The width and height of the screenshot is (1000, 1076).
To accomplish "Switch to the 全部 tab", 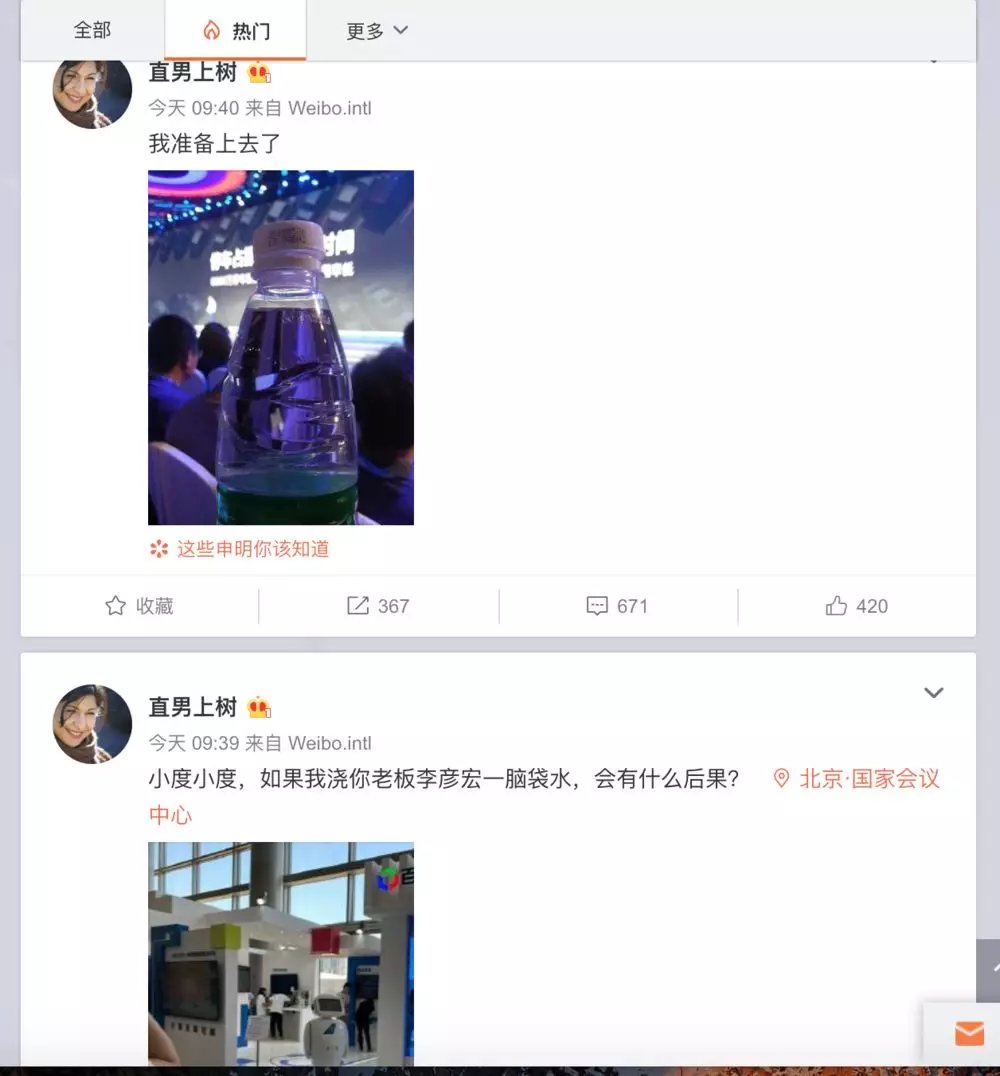I will click(92, 30).
